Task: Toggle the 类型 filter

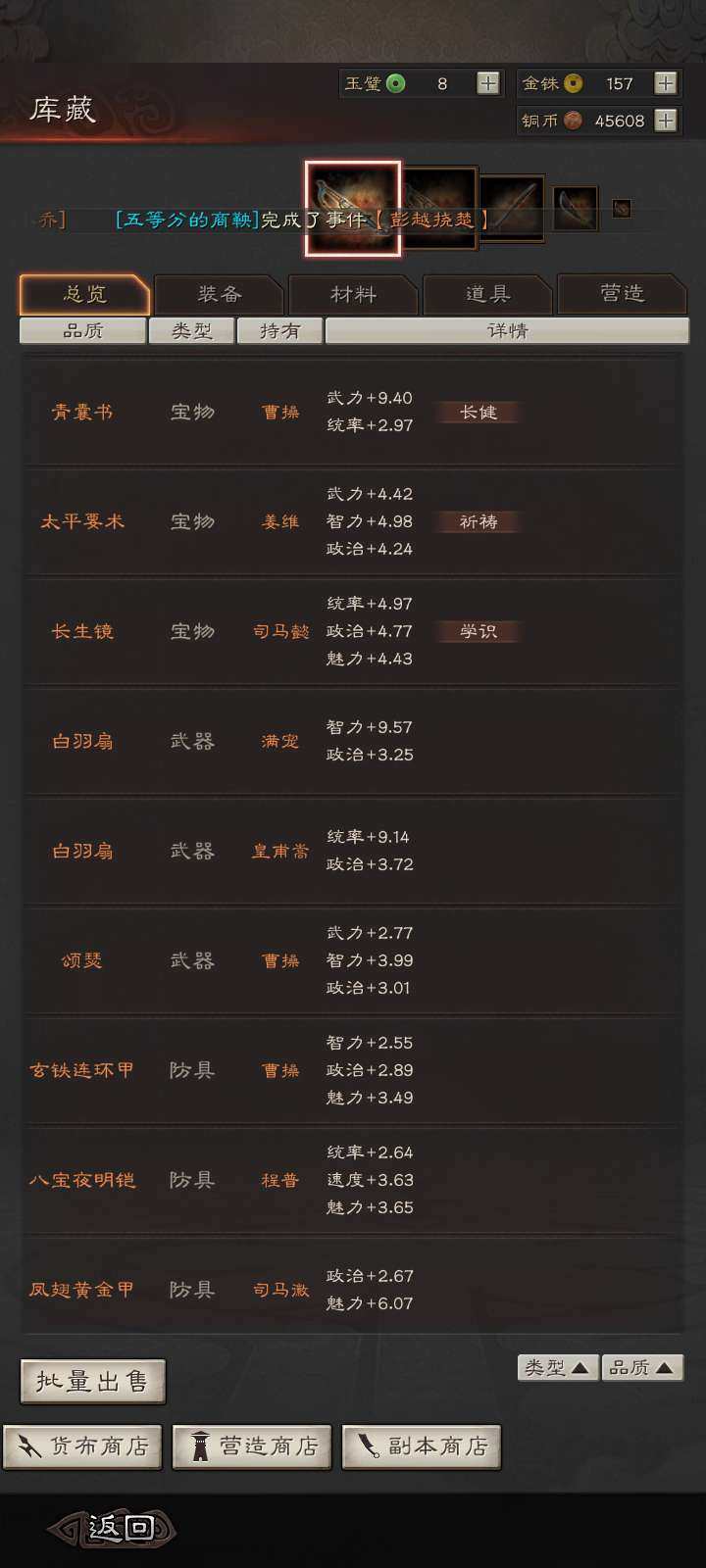Action: (x=191, y=331)
